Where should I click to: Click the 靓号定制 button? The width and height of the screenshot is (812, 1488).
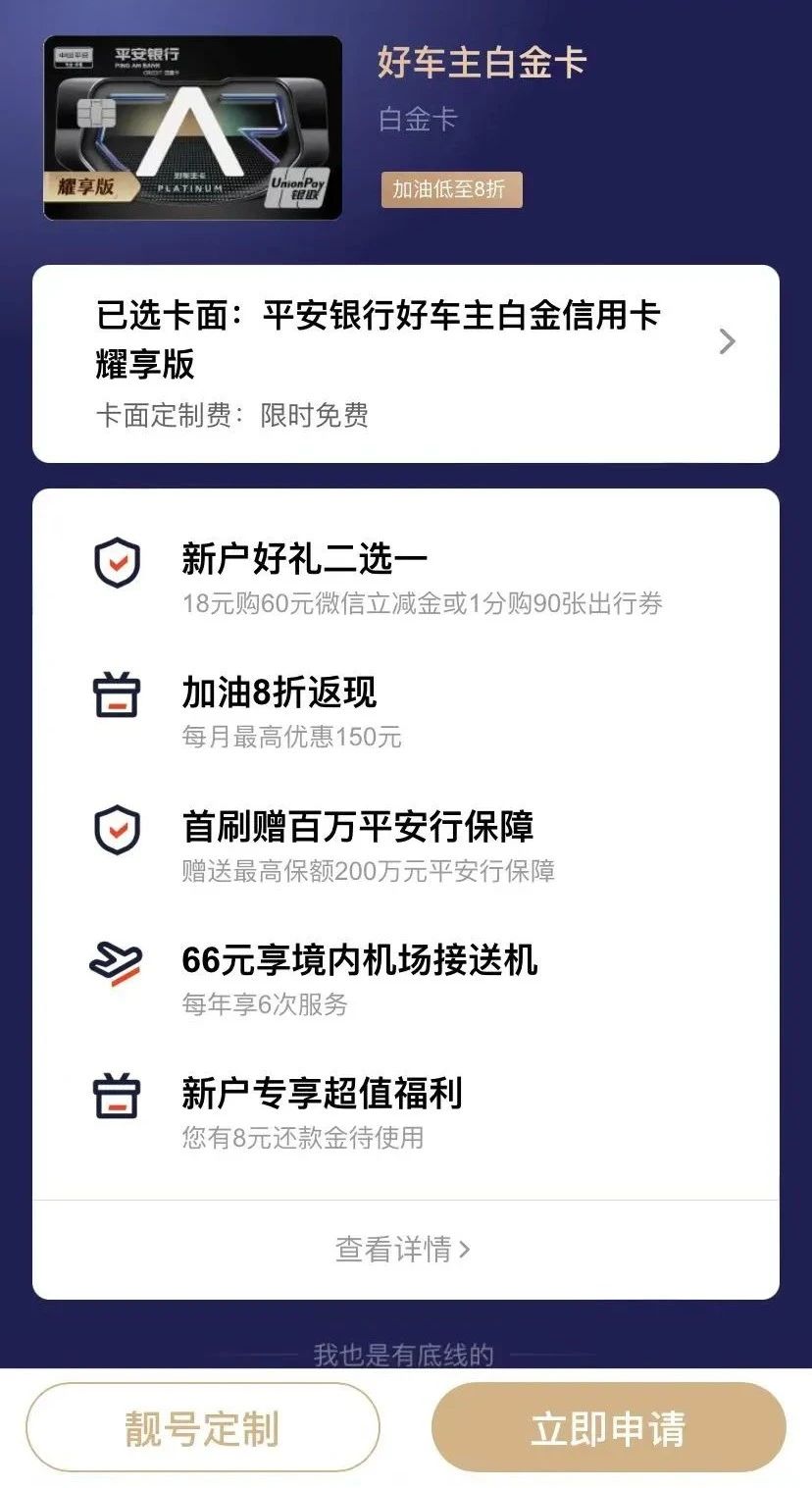[x=203, y=1430]
